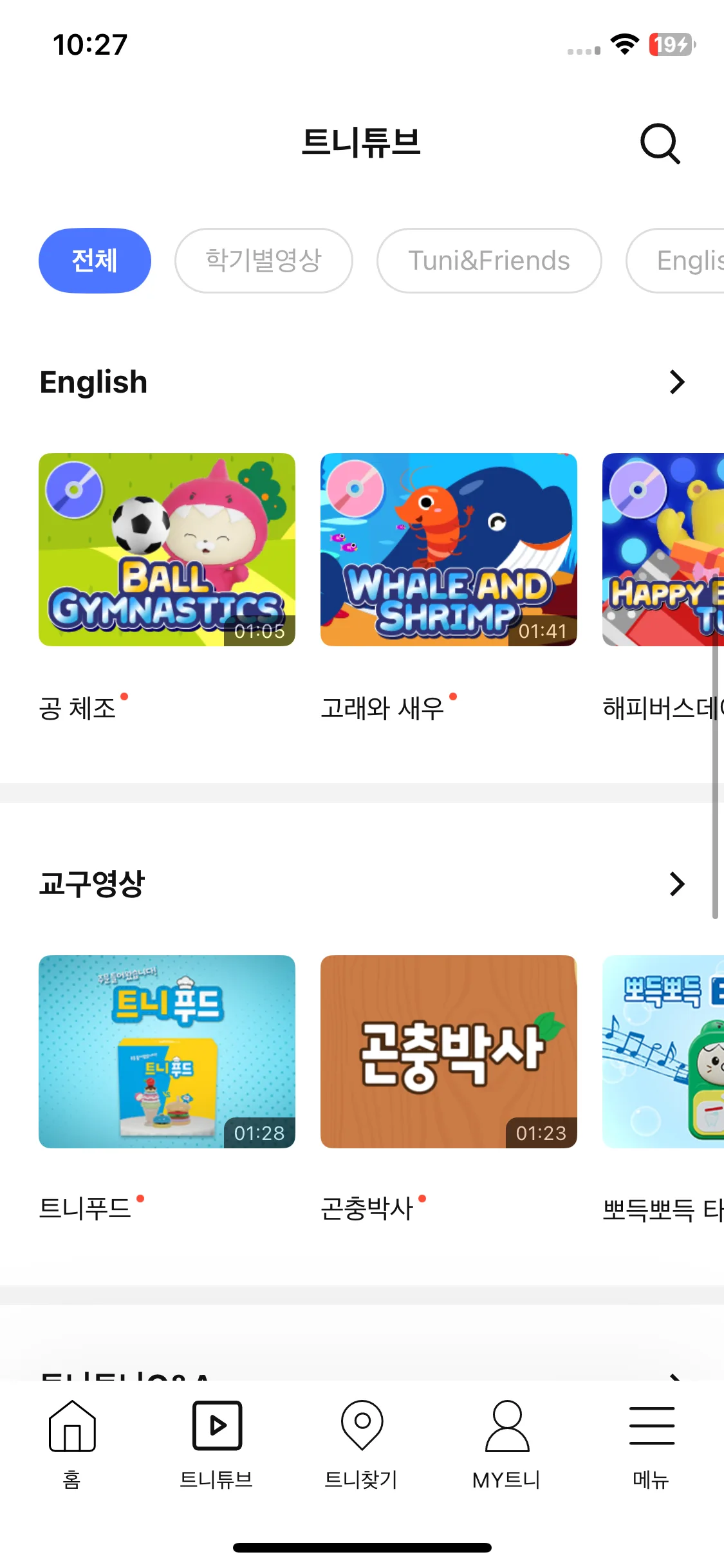
Task: Select the 전체 filter chip
Action: 95,261
